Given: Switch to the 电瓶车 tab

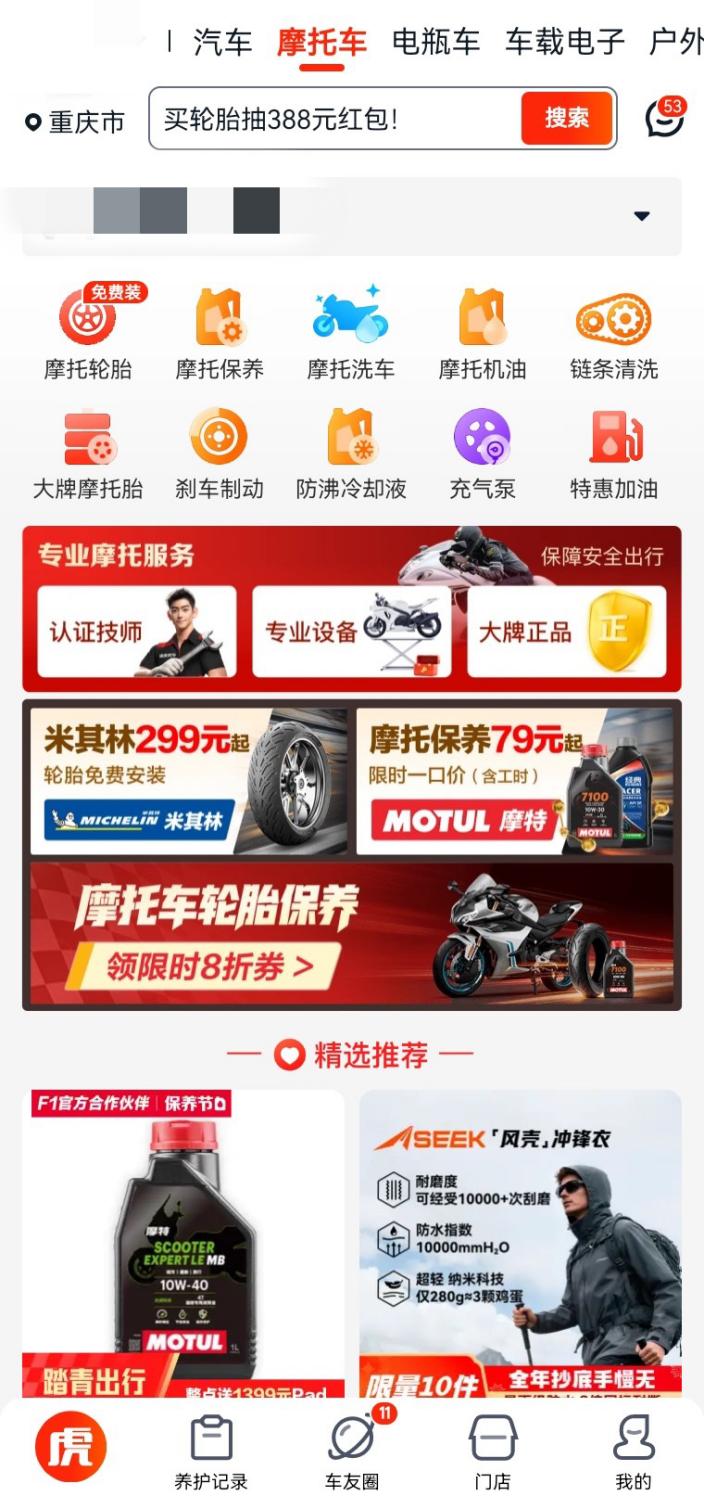Looking at the screenshot, I should pos(435,42).
